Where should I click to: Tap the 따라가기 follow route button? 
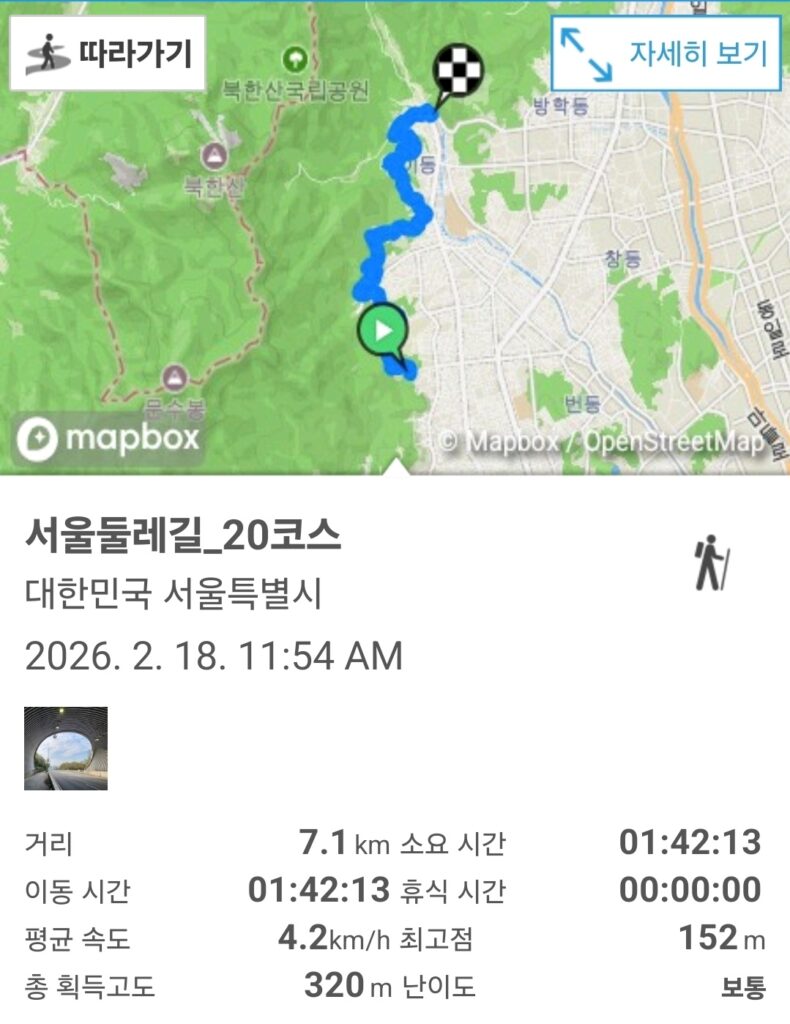click(108, 53)
